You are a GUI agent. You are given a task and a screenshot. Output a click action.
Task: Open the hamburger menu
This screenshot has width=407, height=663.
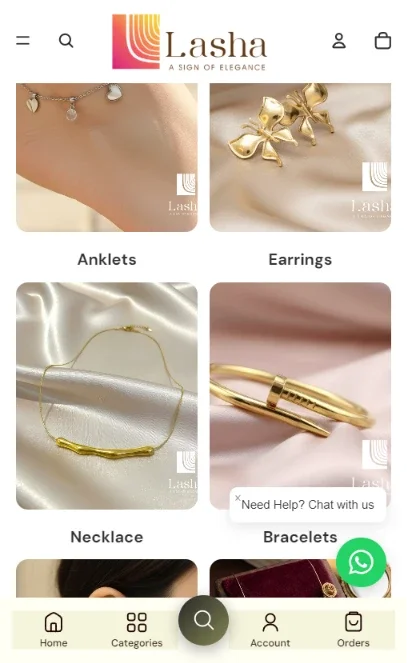23,41
